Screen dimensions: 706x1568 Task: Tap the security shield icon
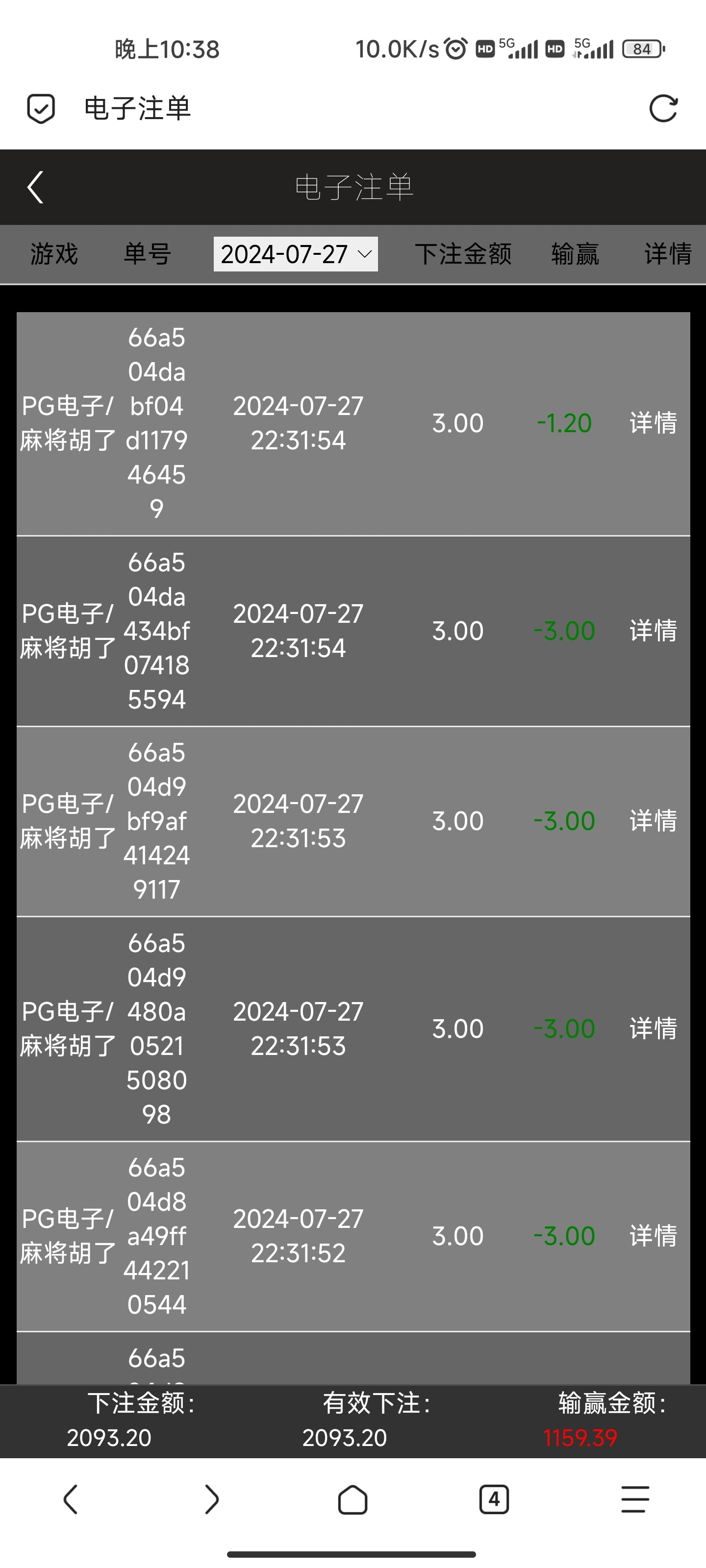[41, 109]
